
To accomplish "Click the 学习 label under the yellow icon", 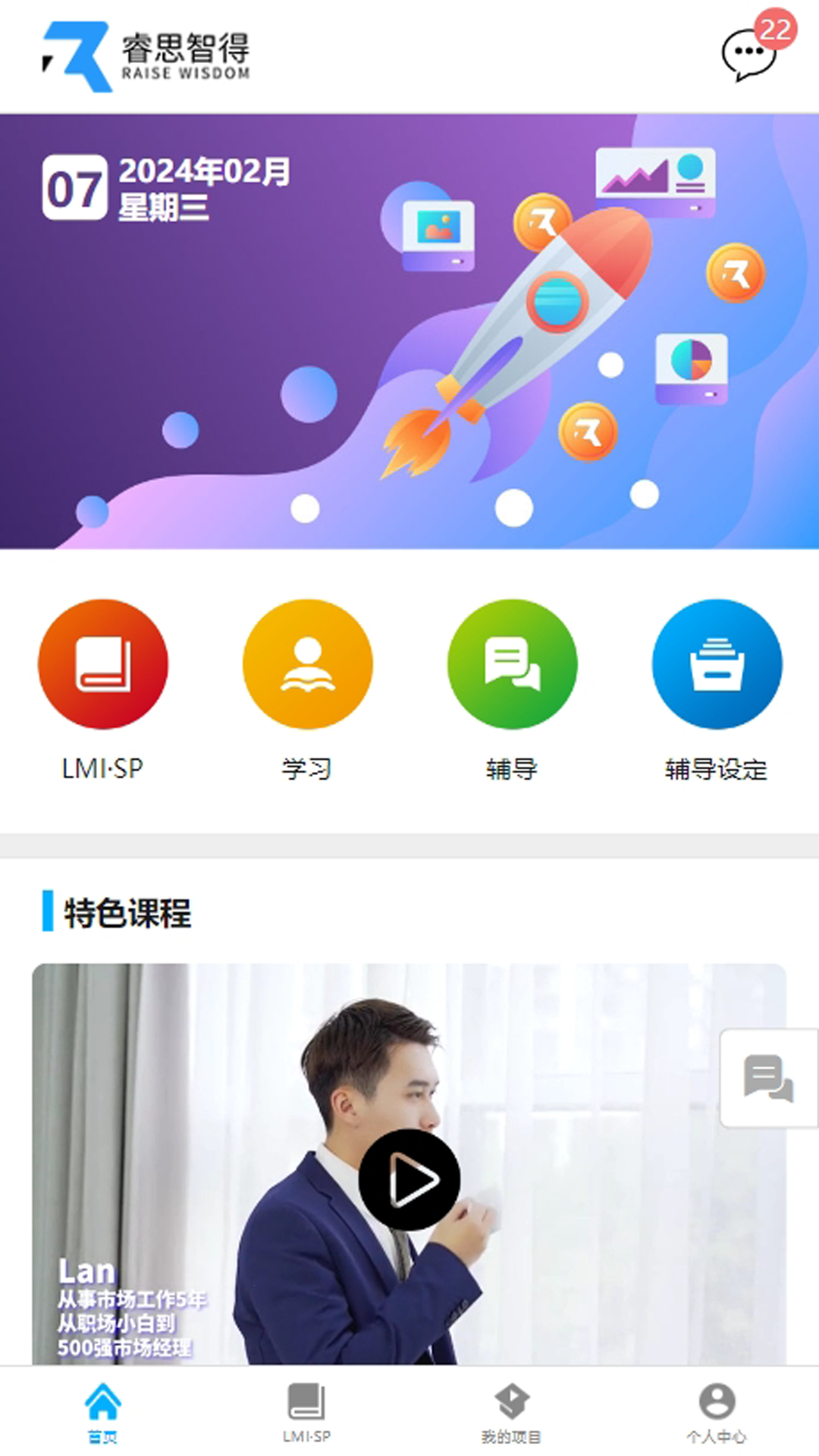I will pyautogui.click(x=307, y=768).
